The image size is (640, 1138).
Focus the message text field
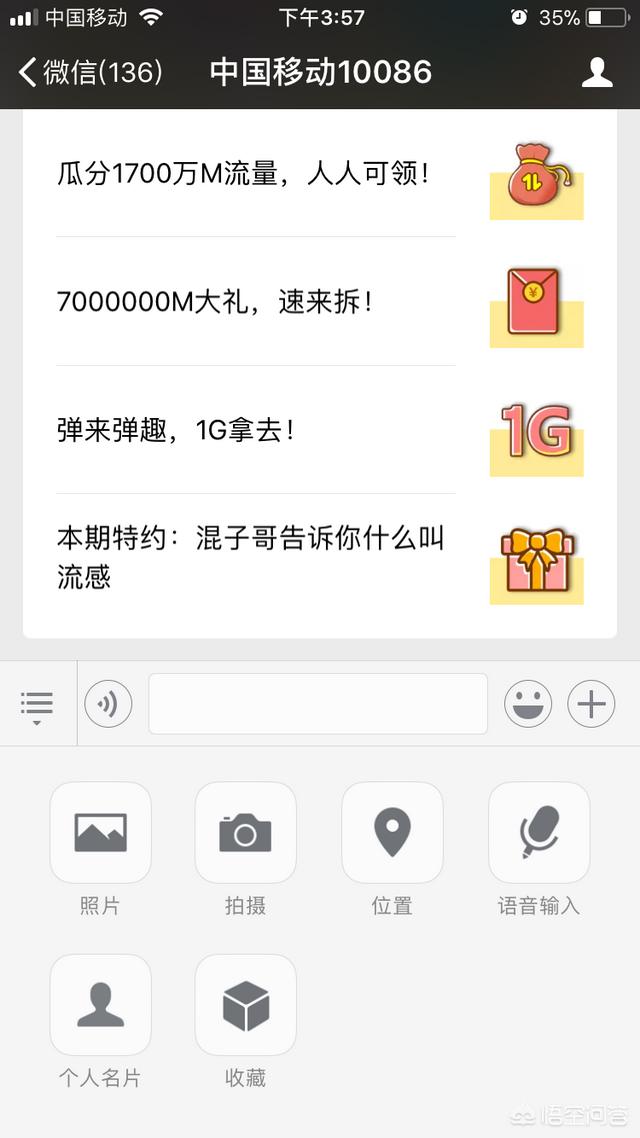point(318,703)
